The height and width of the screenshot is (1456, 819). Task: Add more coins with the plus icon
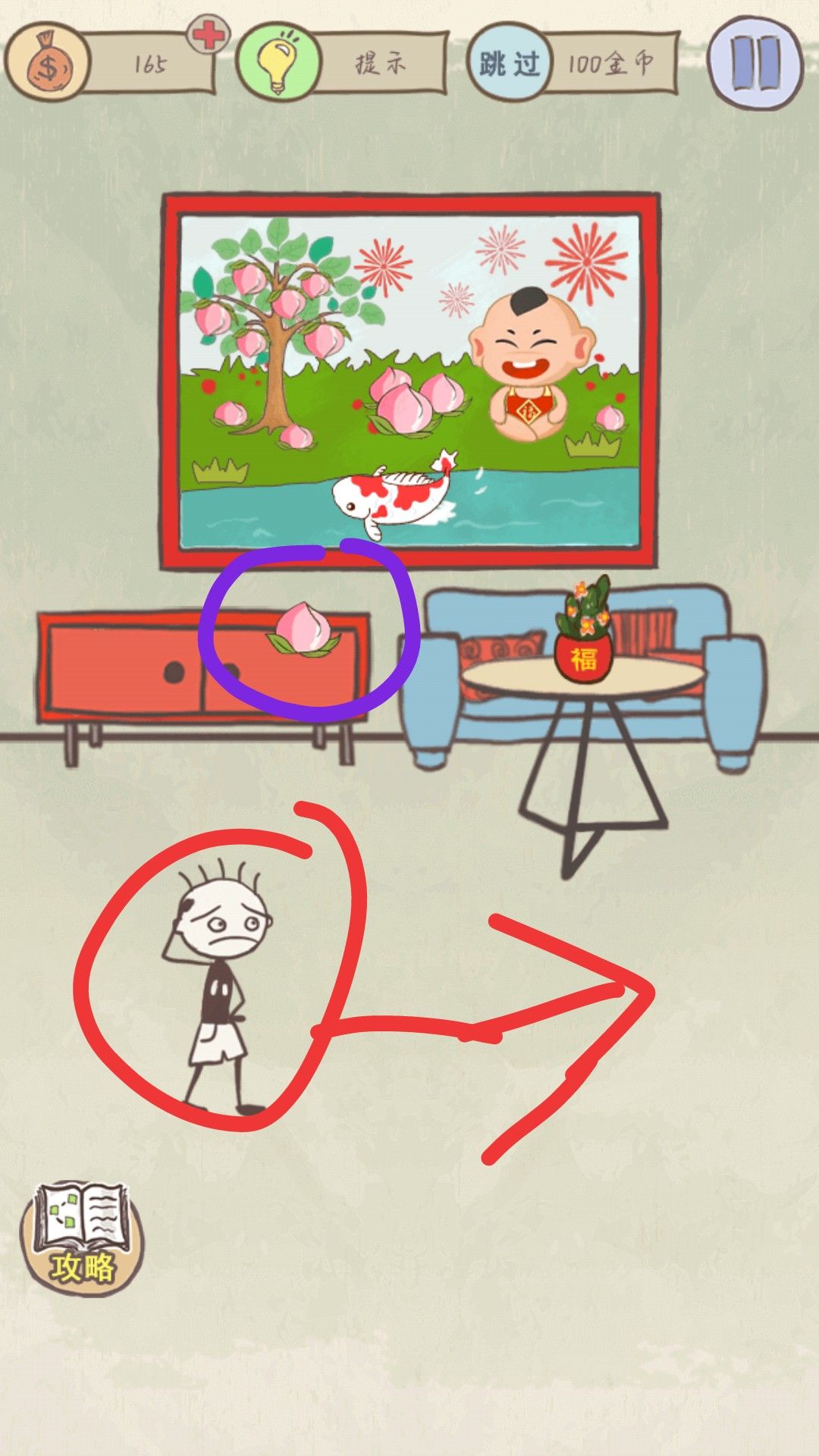pos(208,34)
